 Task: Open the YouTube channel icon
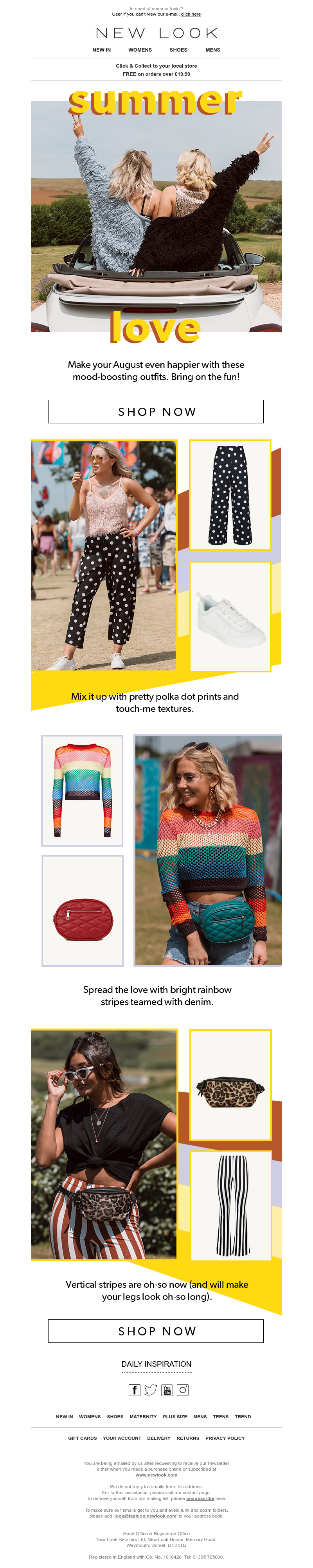[167, 1390]
